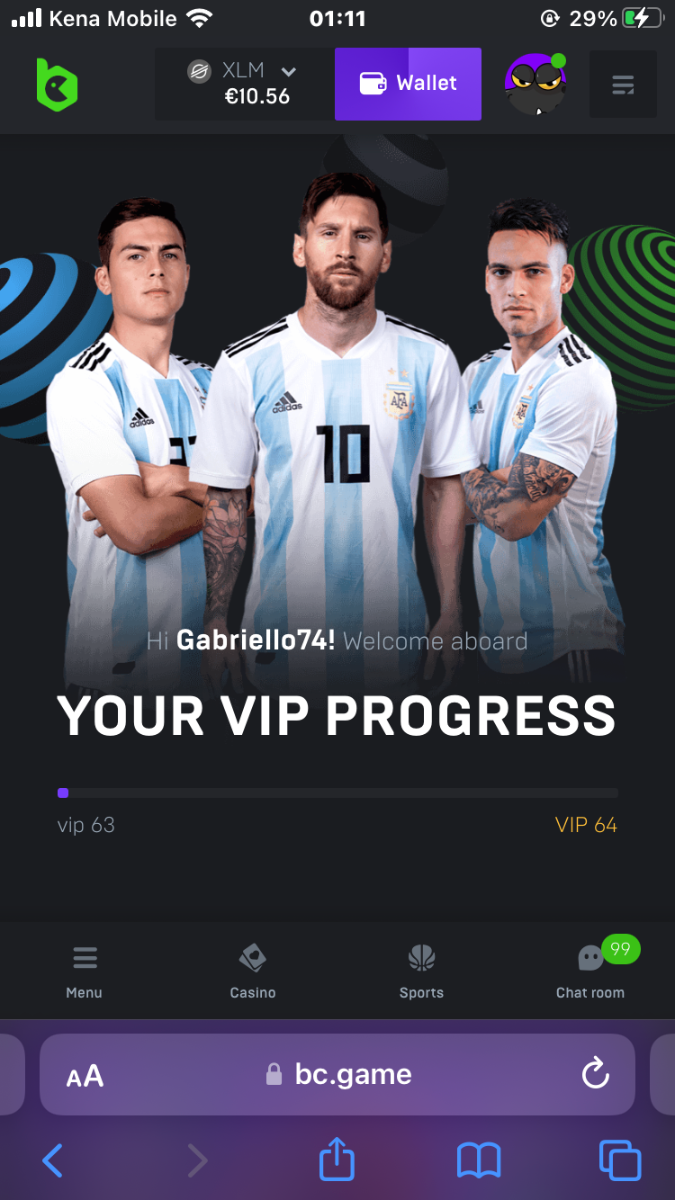Open Safari bookmarks
The height and width of the screenshot is (1200, 675).
coord(478,1161)
